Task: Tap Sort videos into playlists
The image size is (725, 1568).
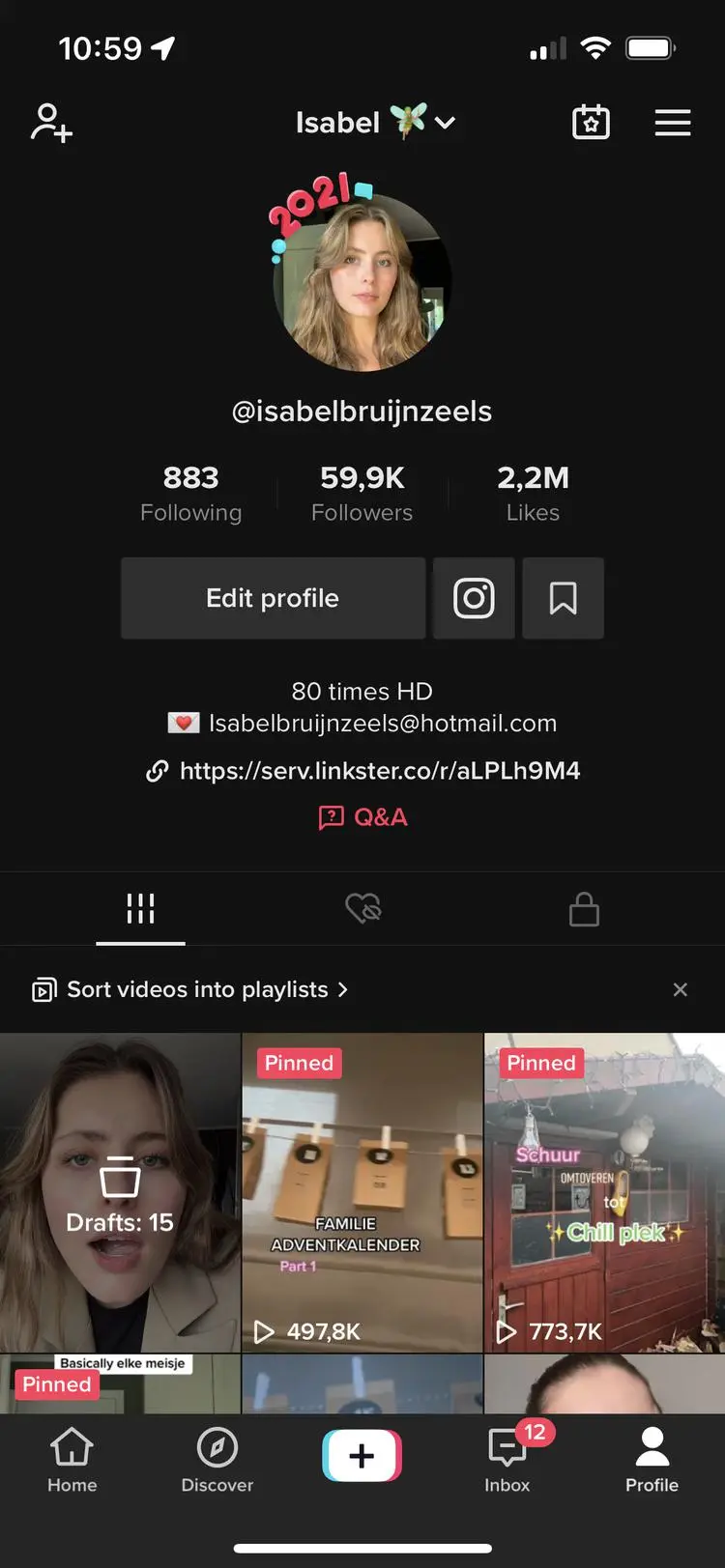Action: pyautogui.click(x=190, y=989)
